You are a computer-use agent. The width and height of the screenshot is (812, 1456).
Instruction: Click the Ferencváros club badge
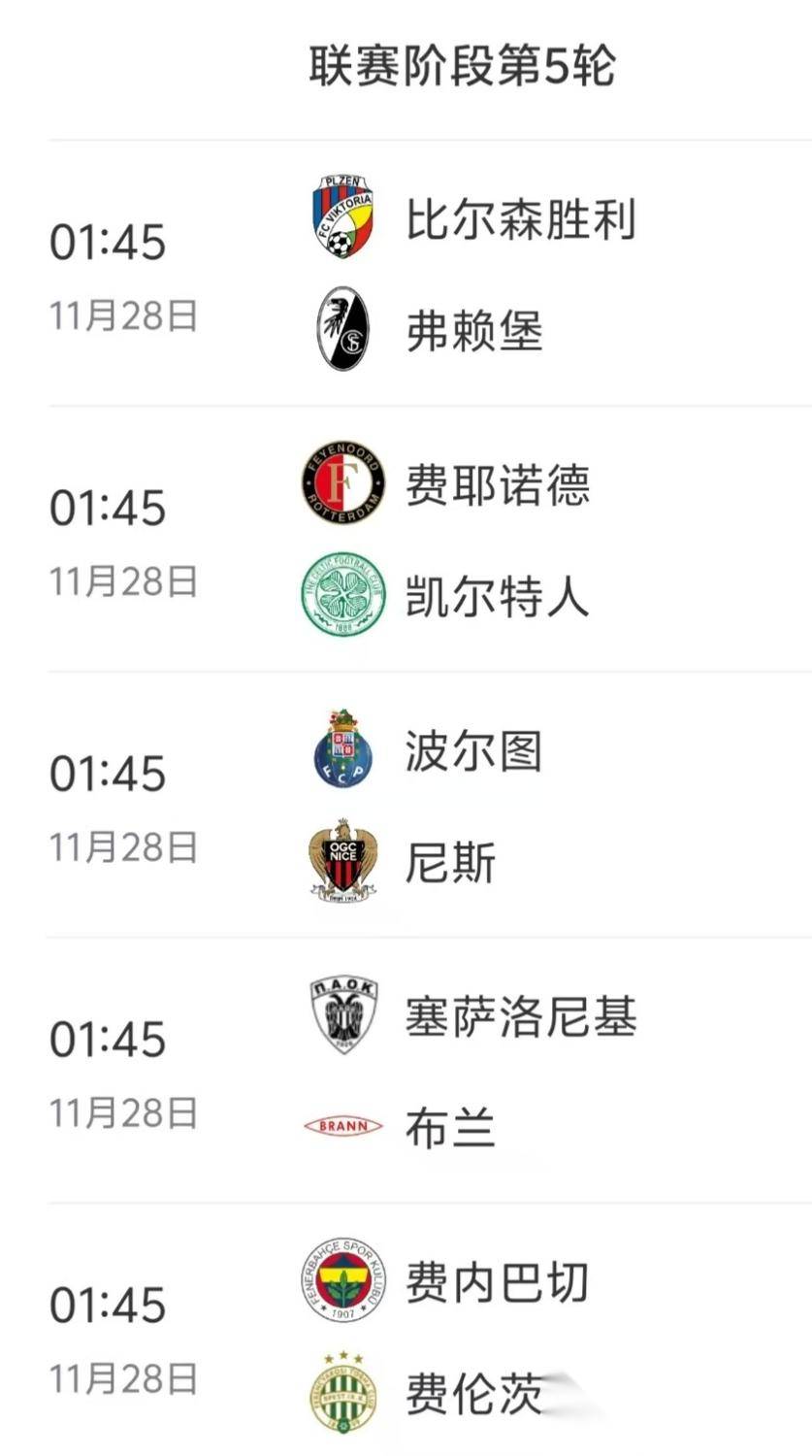341,1393
